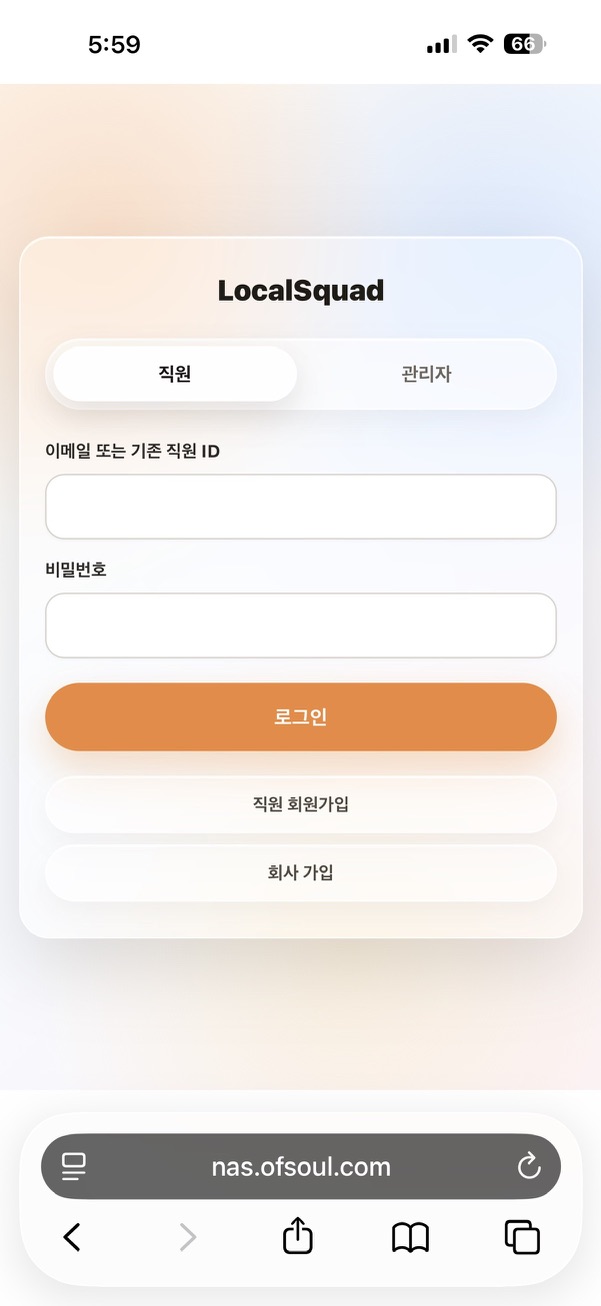This screenshot has width=601, height=1306.
Task: Open 직원 회원가입 sign-up
Action: point(301,804)
